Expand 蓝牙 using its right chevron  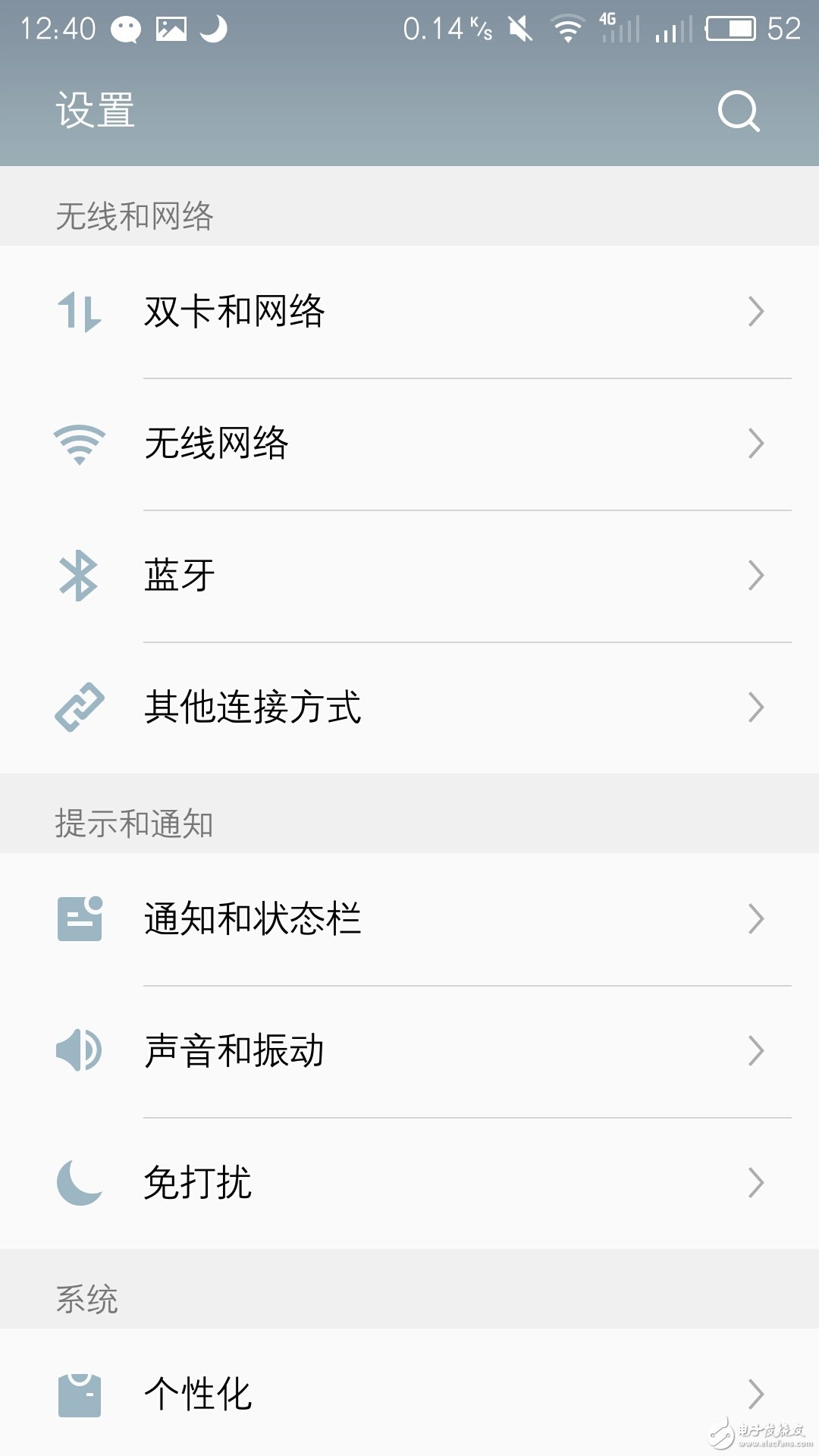pos(757,576)
